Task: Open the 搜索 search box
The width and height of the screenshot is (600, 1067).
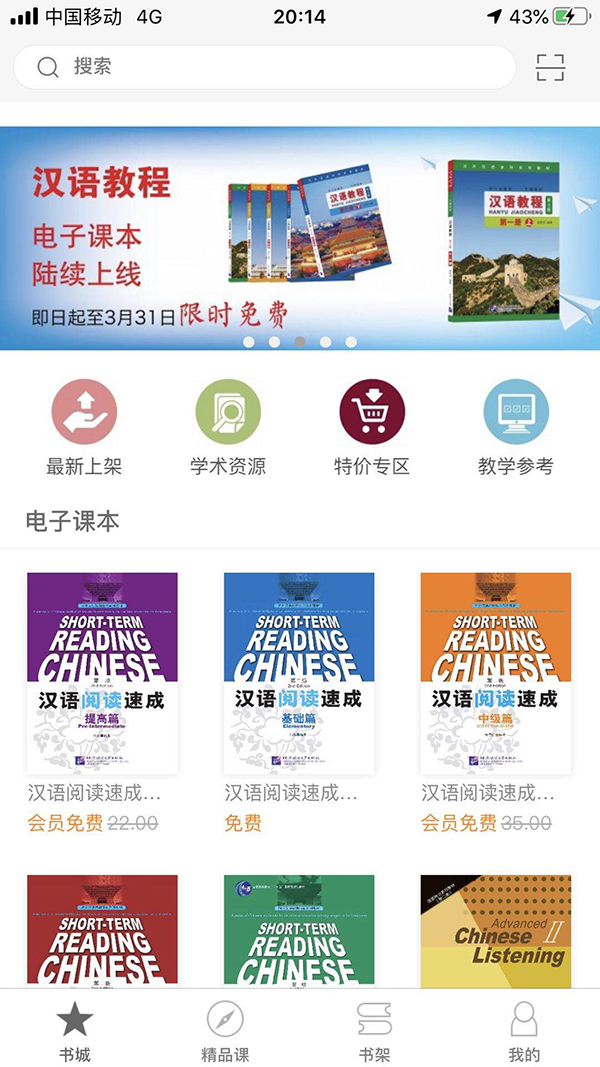Action: click(265, 67)
